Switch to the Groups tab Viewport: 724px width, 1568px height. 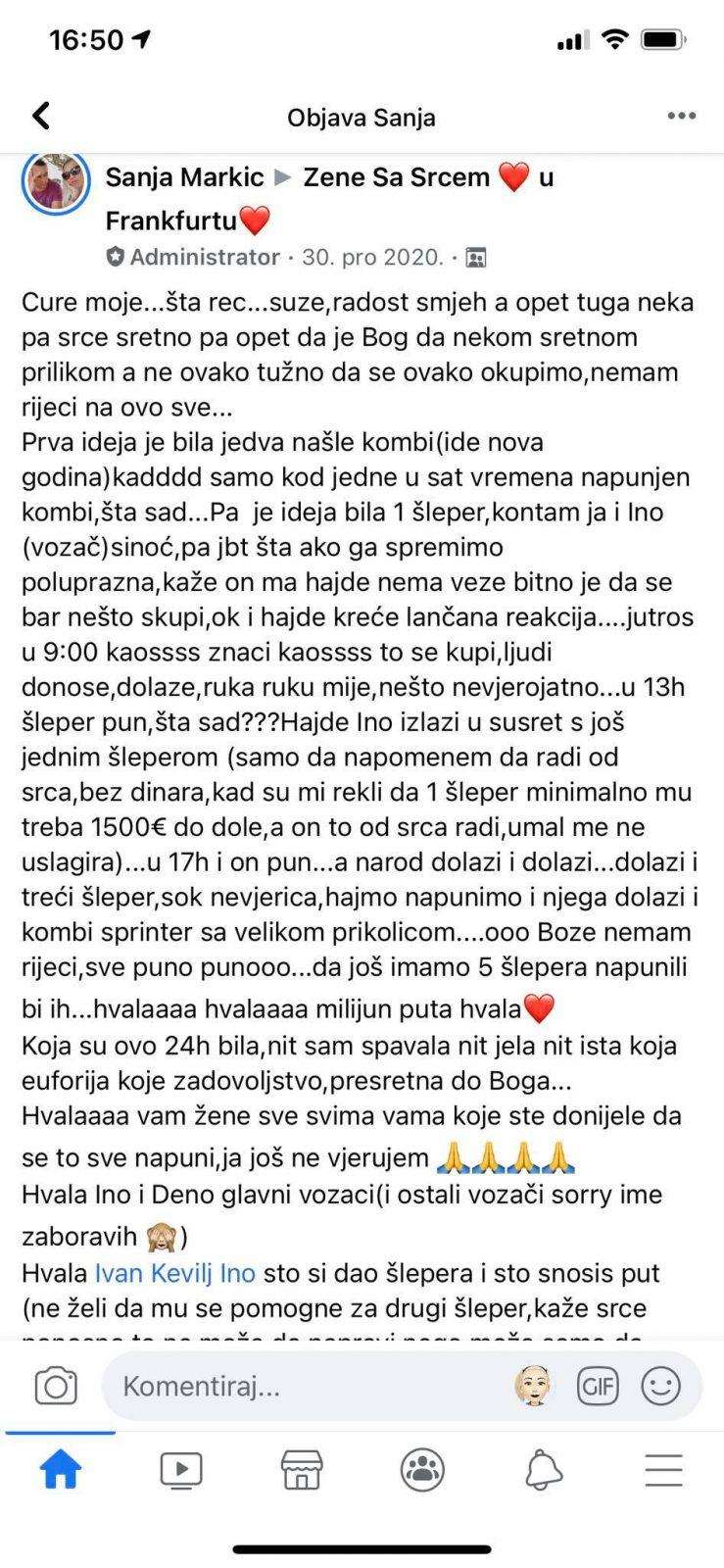(x=423, y=1469)
